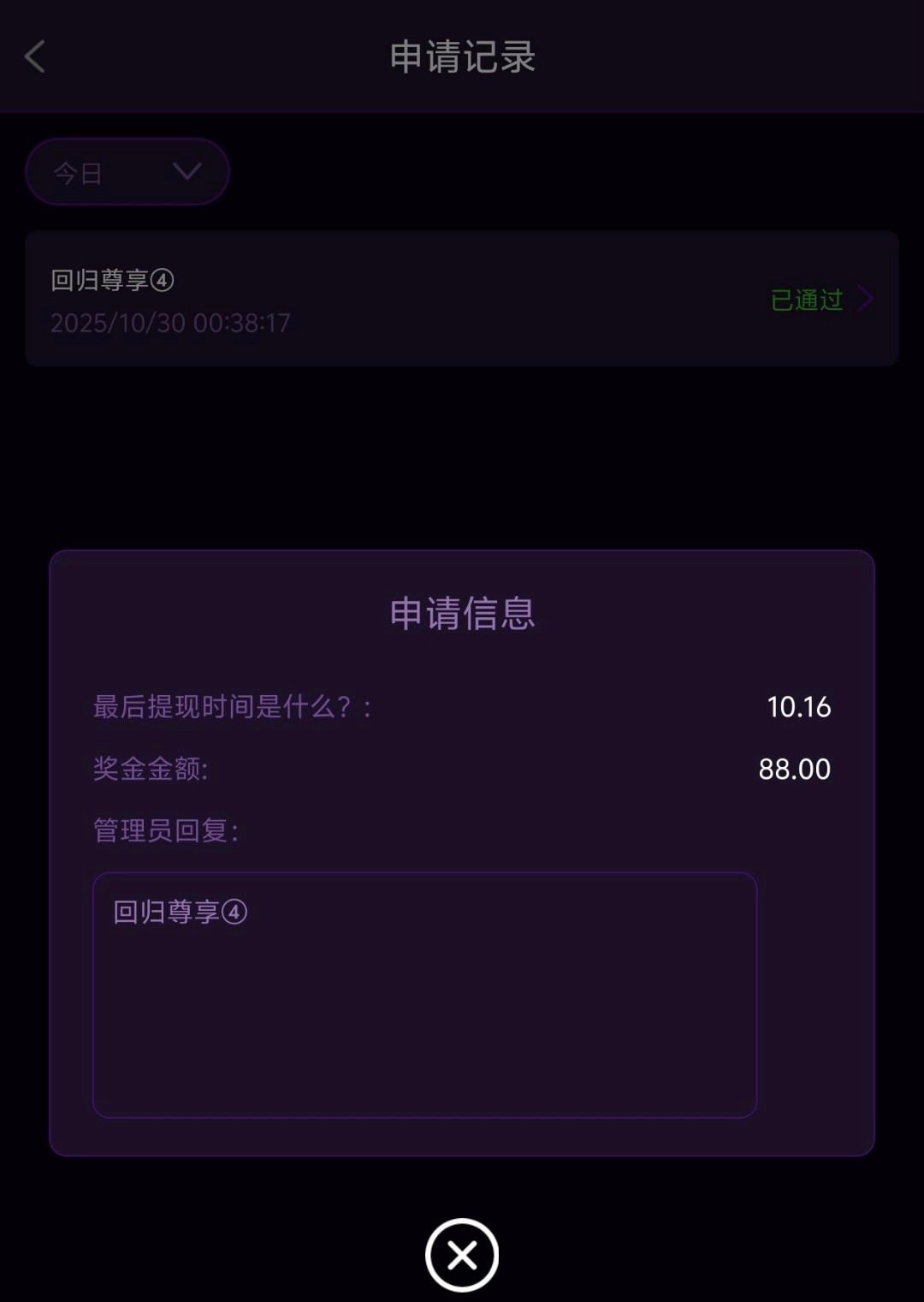This screenshot has height=1302, width=924.
Task: Open the 今日 date filter dropdown
Action: (127, 172)
